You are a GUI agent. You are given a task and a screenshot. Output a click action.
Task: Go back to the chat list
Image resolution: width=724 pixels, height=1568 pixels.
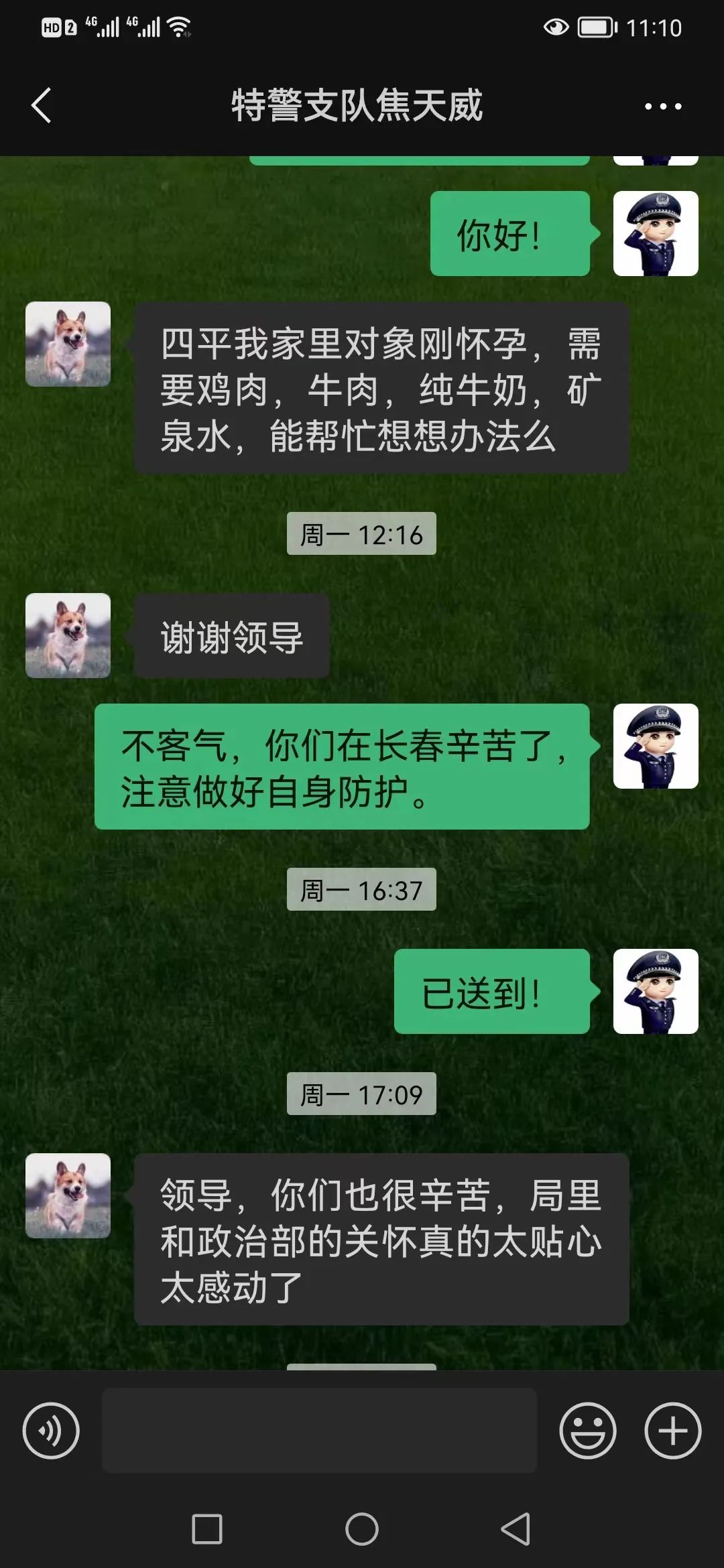(x=42, y=106)
